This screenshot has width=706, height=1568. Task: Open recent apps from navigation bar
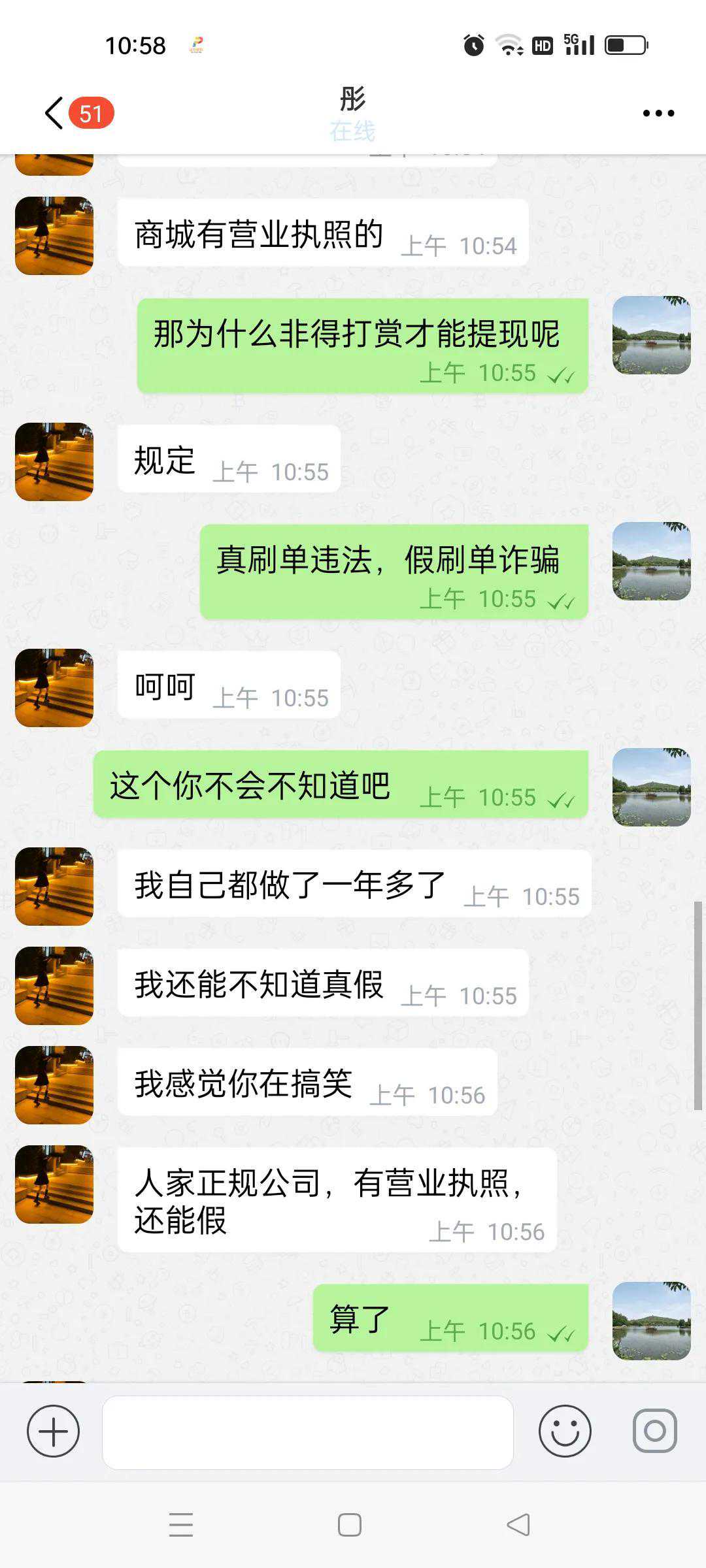pyautogui.click(x=181, y=1525)
